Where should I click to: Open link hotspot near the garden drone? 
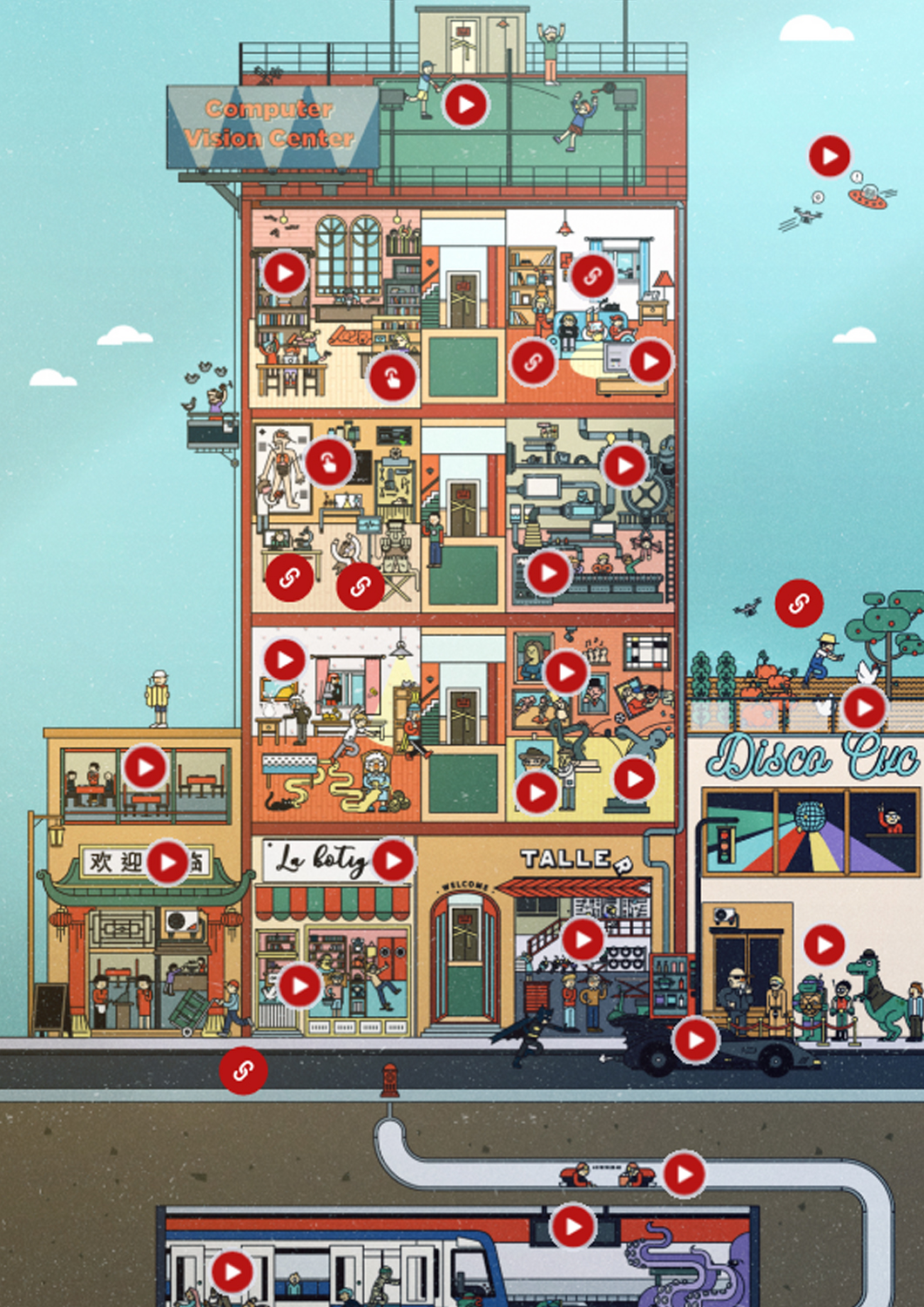point(799,603)
